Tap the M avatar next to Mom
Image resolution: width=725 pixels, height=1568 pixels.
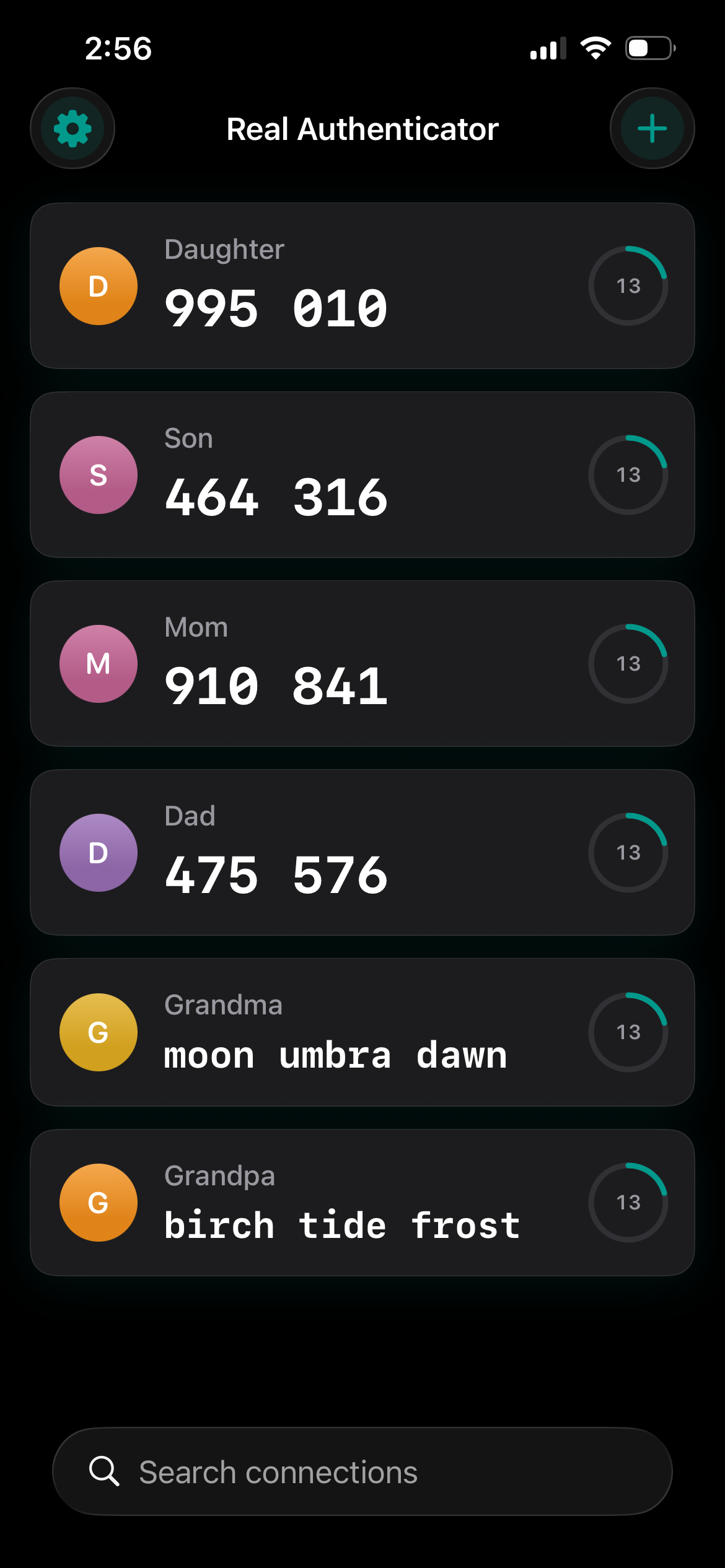[x=97, y=663]
